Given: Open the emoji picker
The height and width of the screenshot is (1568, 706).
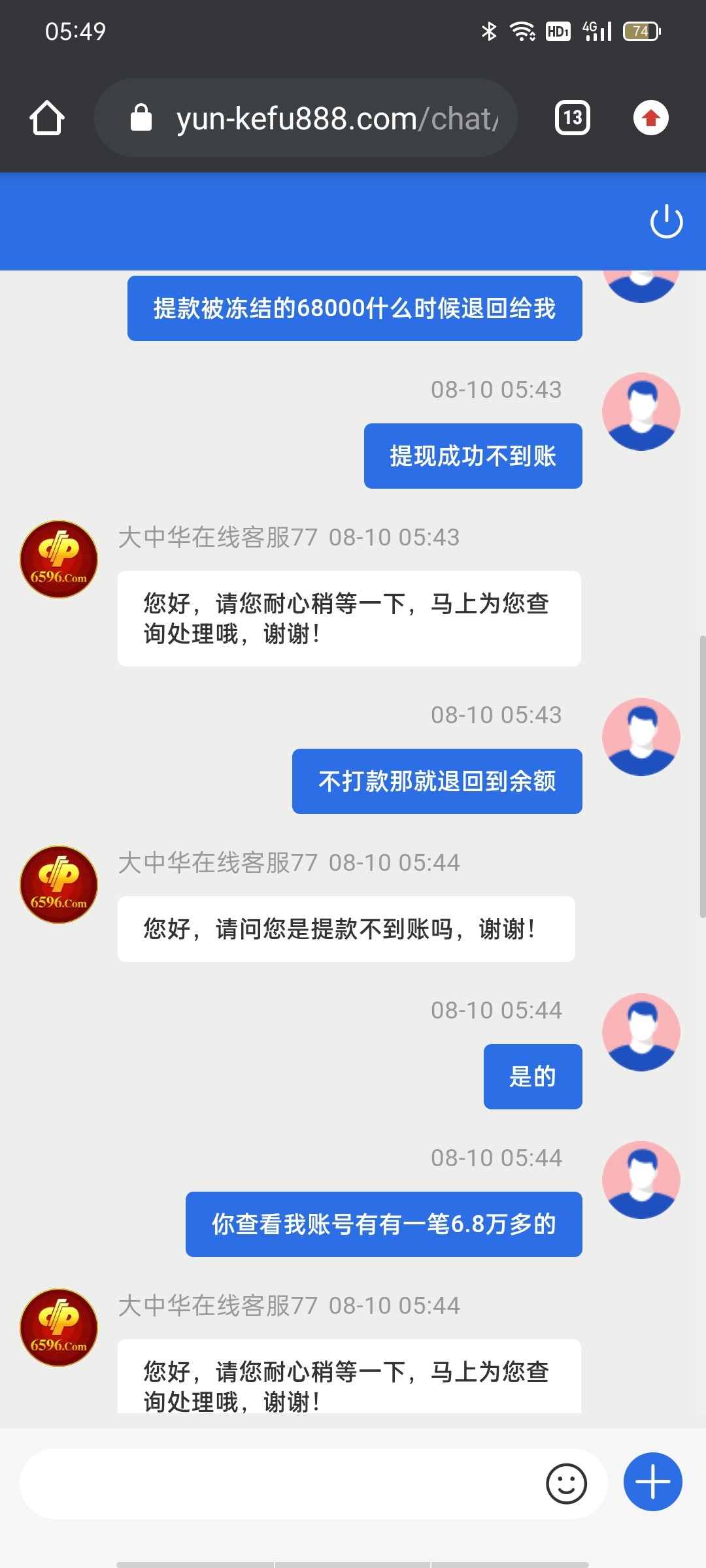Looking at the screenshot, I should tap(566, 1484).
